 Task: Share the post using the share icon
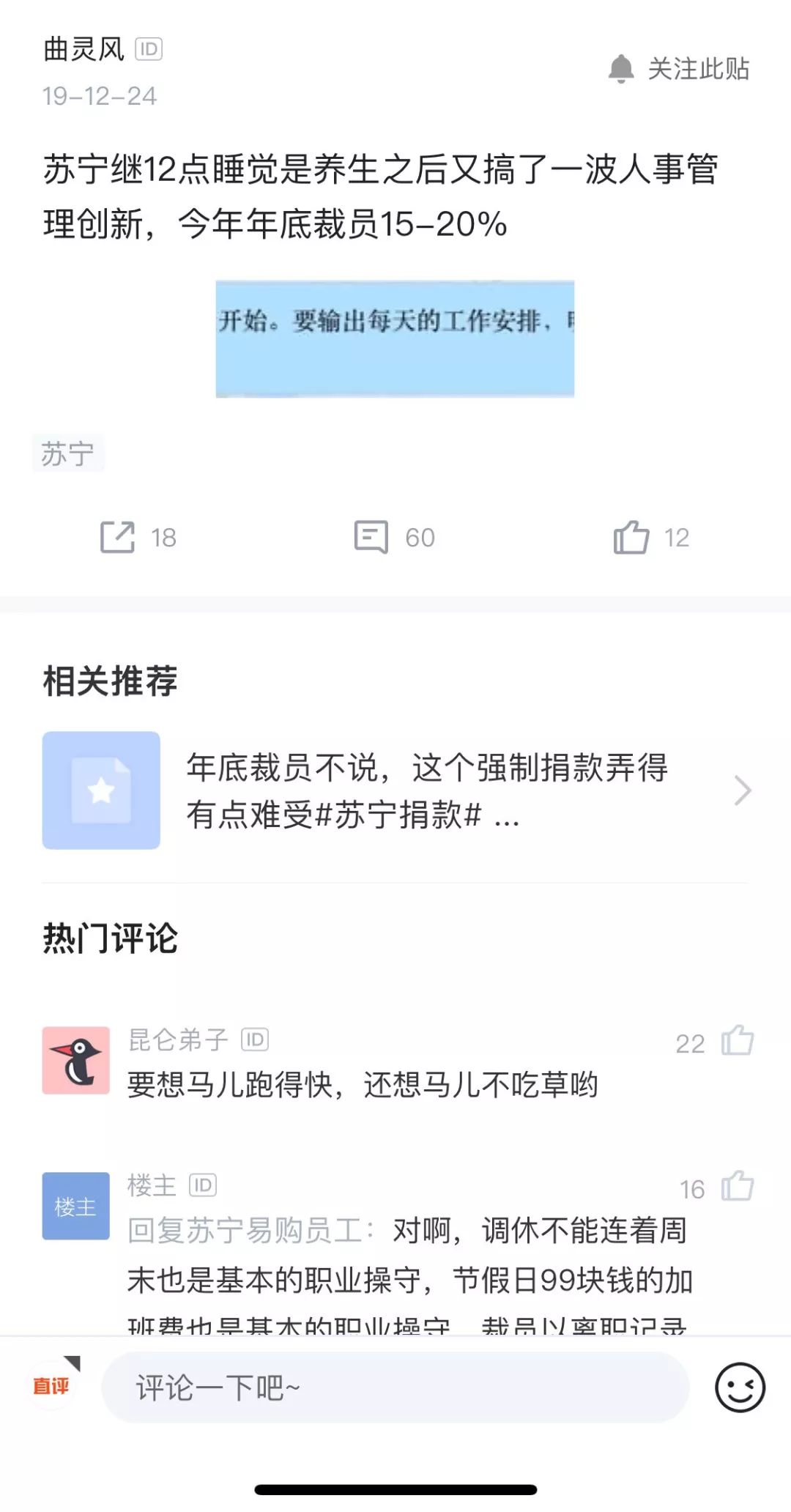[x=119, y=537]
